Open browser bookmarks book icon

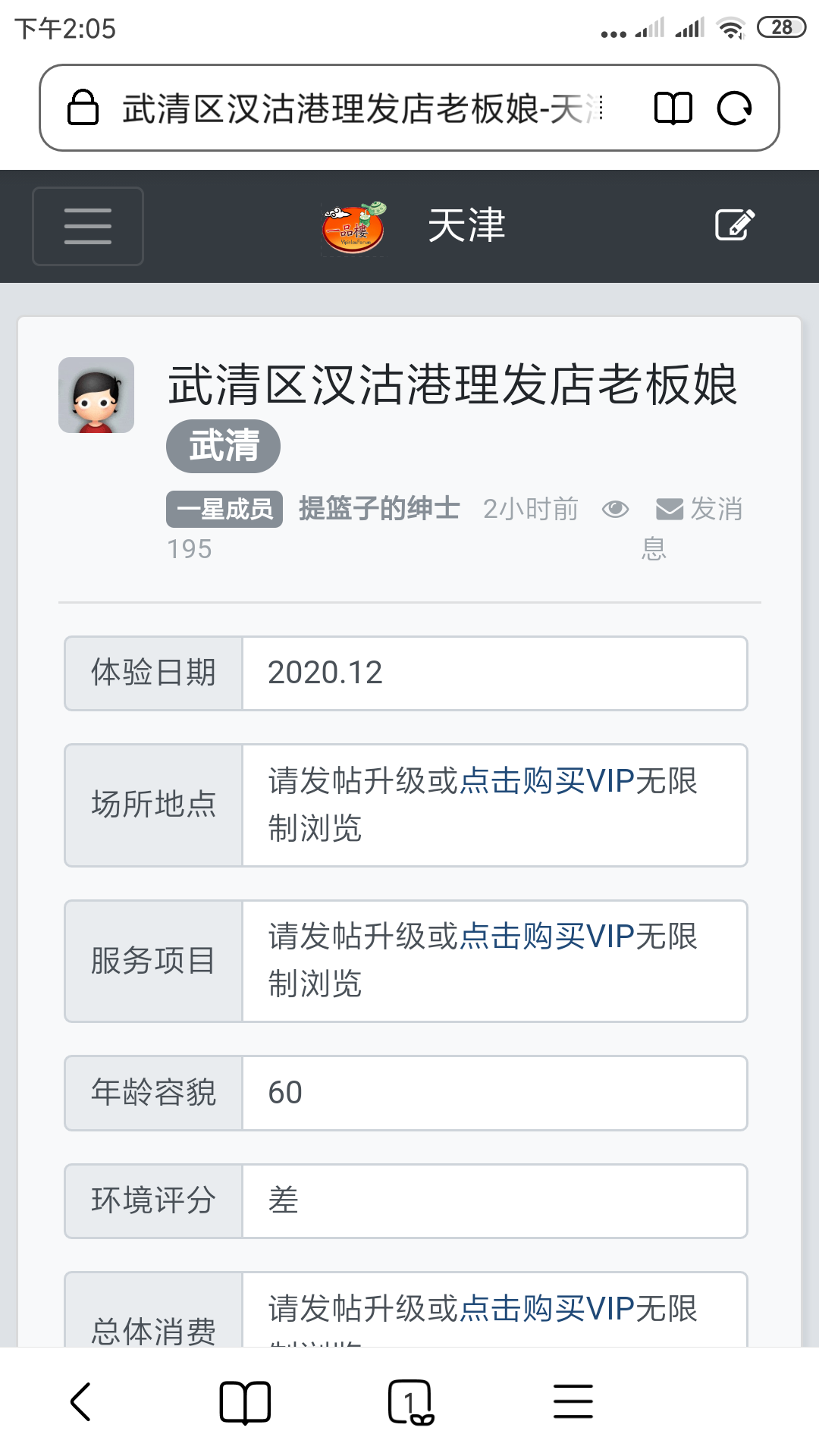point(245,1401)
